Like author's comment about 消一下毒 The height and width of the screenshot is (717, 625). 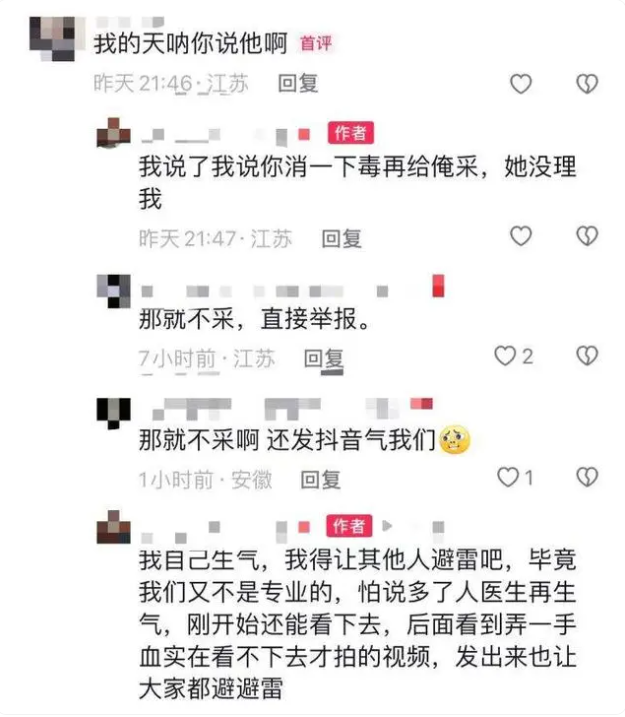pos(521,237)
